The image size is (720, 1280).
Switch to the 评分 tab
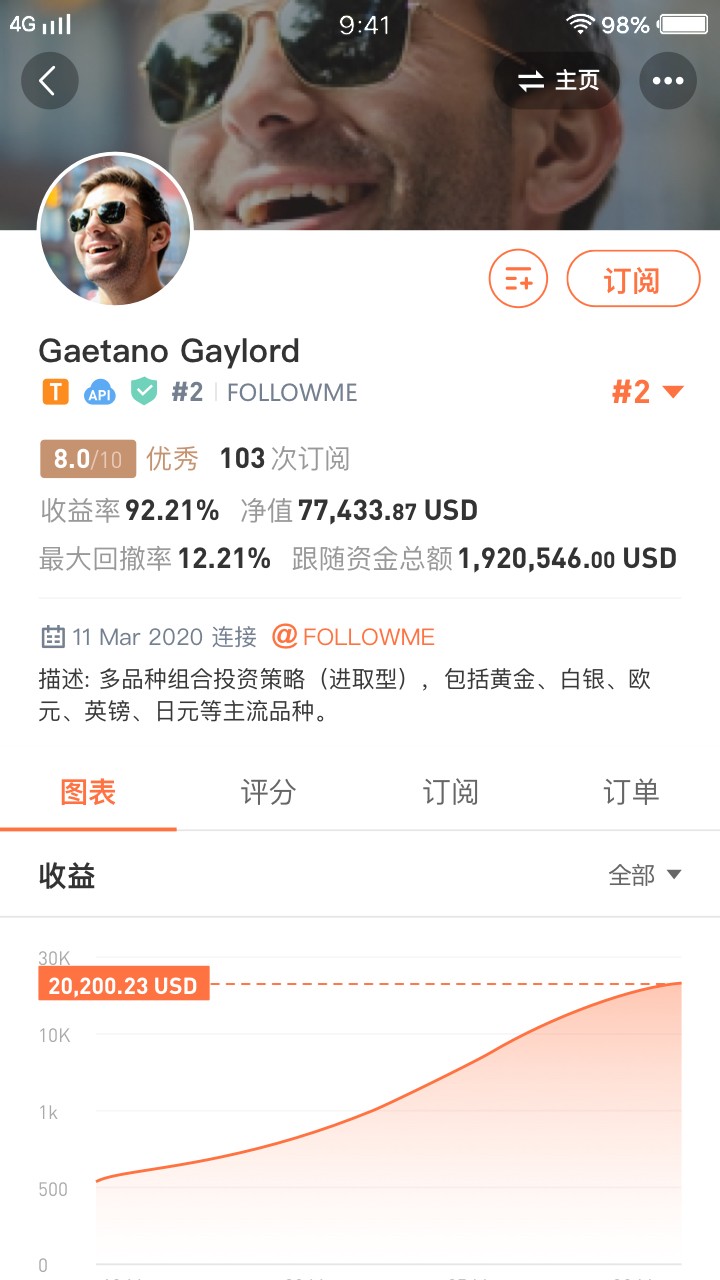tap(268, 792)
